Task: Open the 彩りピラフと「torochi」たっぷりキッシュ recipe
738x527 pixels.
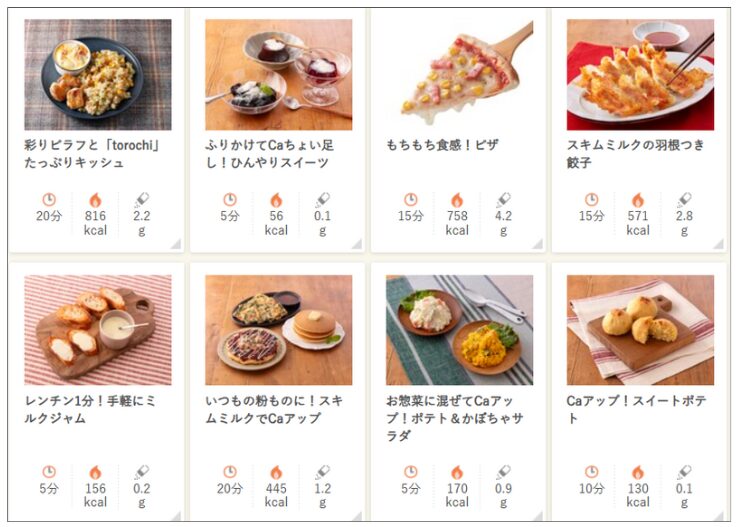Action: pyautogui.click(x=97, y=77)
